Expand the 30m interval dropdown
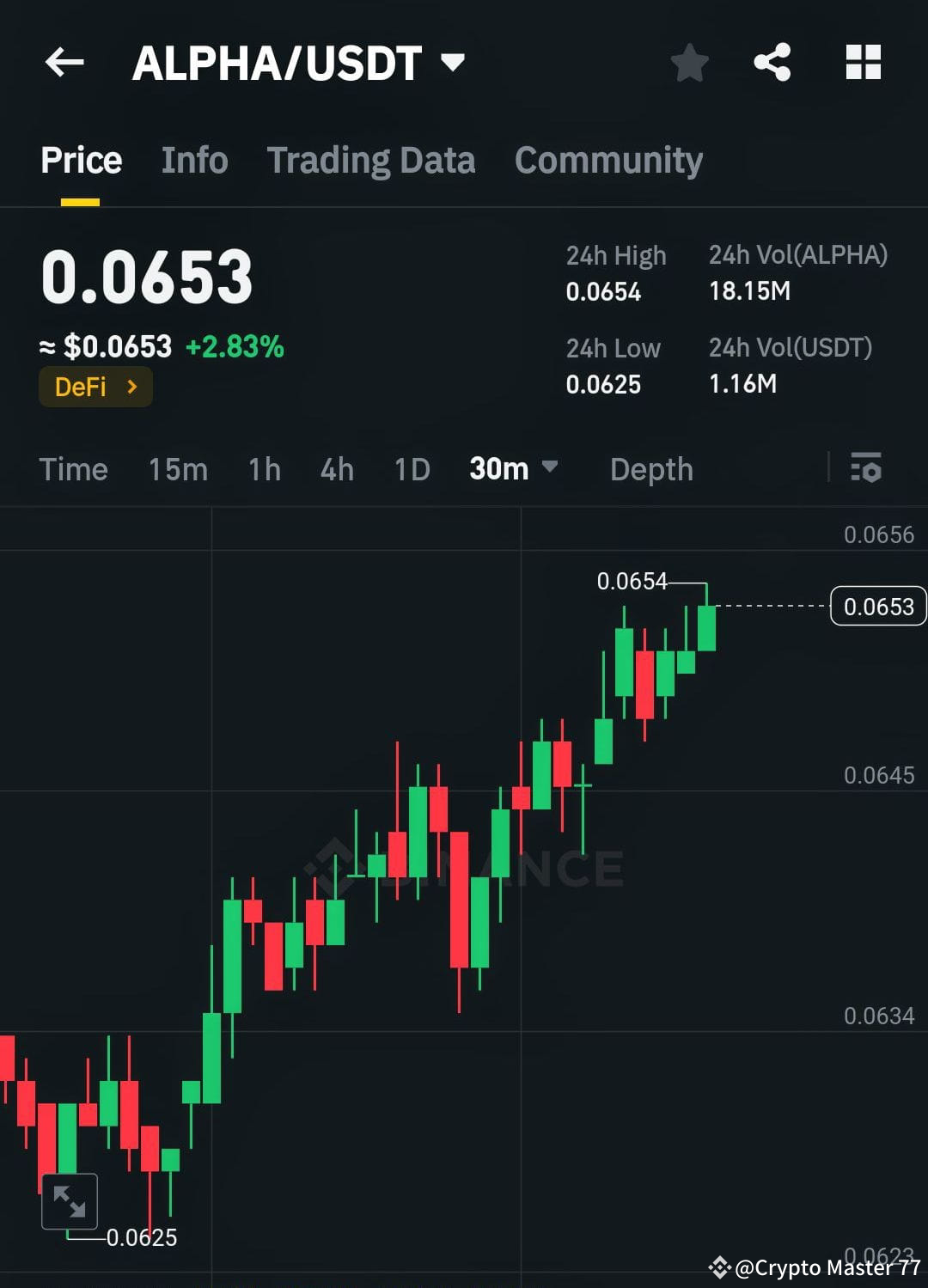The height and width of the screenshot is (1288, 928). (513, 469)
